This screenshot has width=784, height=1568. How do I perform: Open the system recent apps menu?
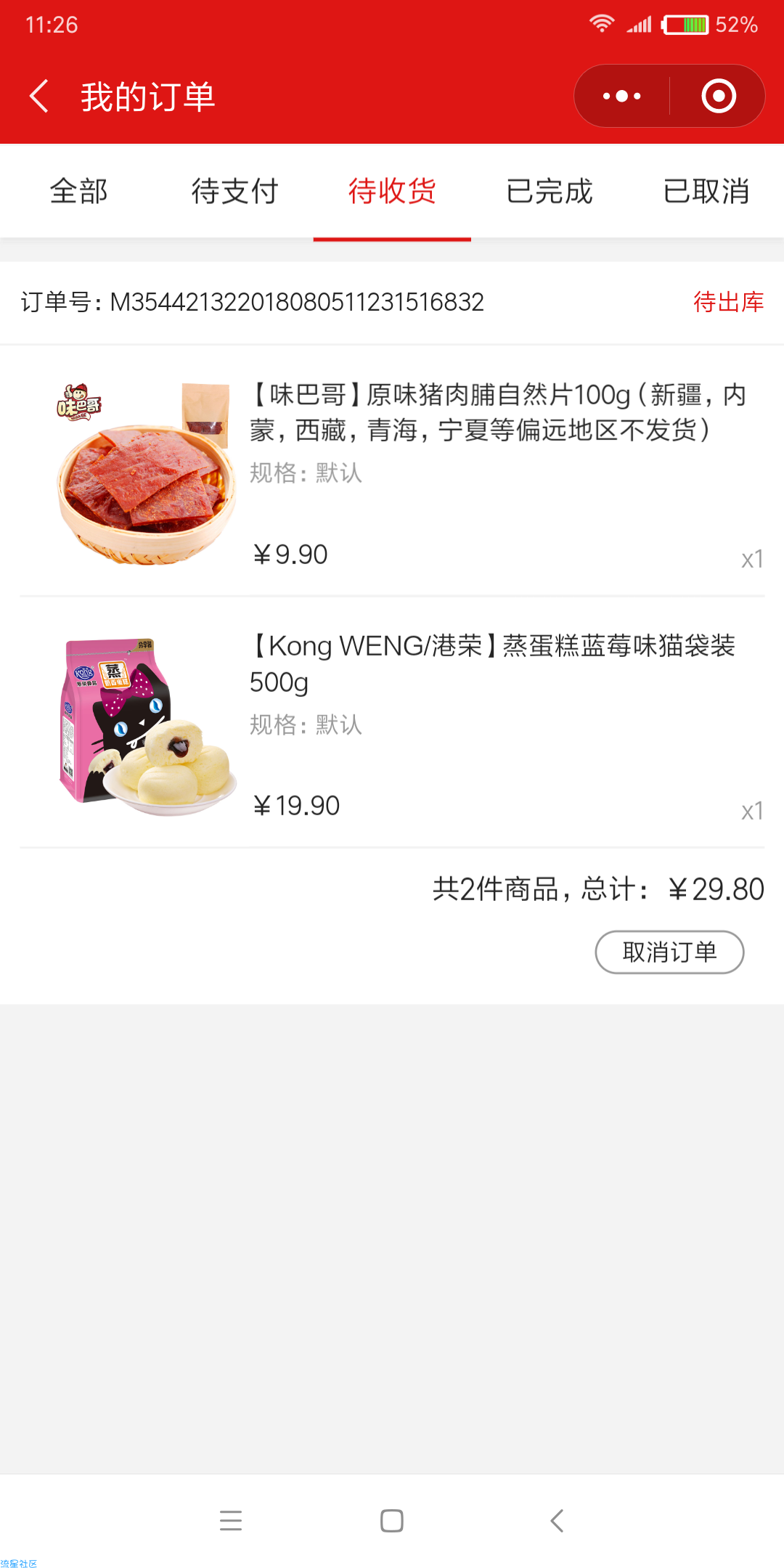tap(231, 1521)
